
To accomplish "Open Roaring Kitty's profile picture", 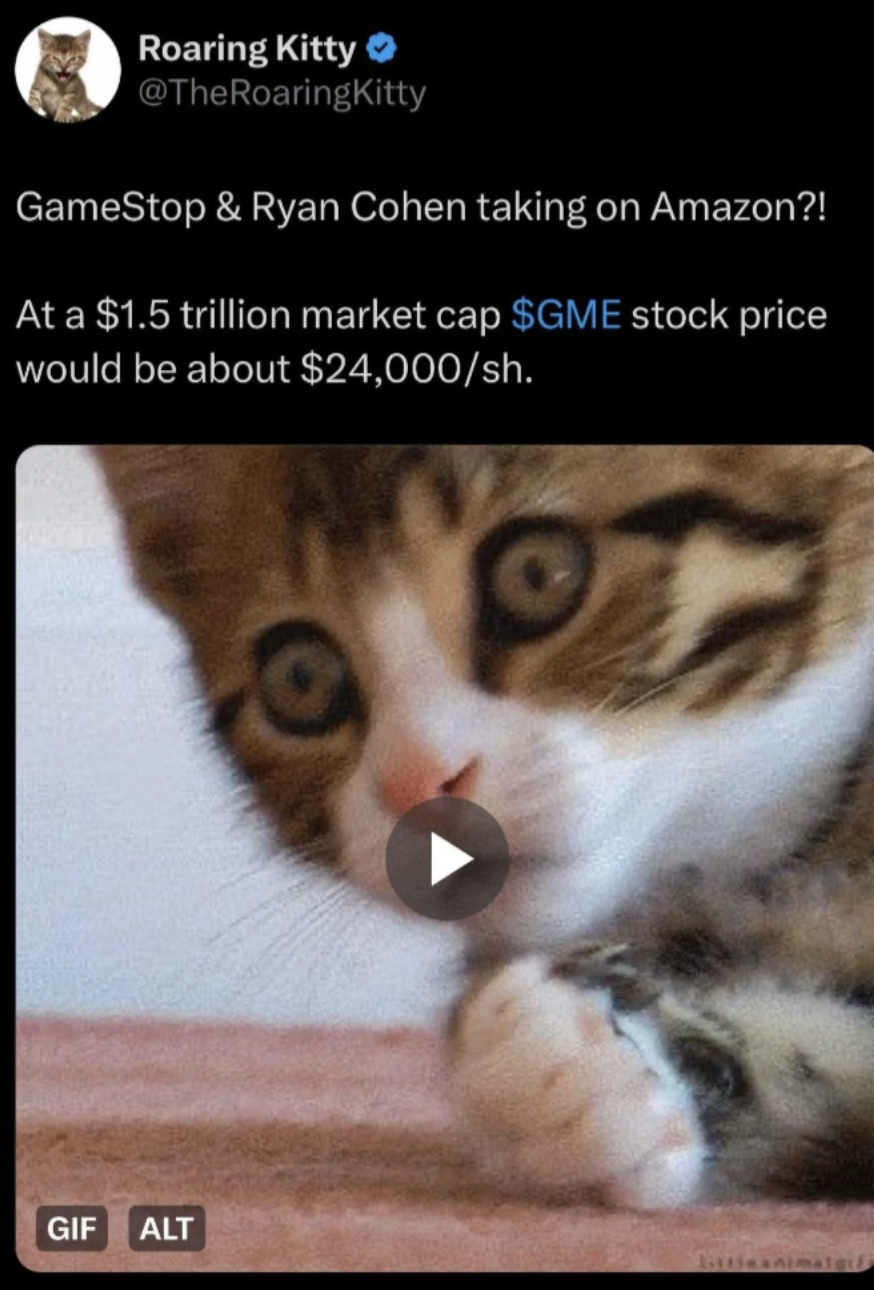I will 67,69.
